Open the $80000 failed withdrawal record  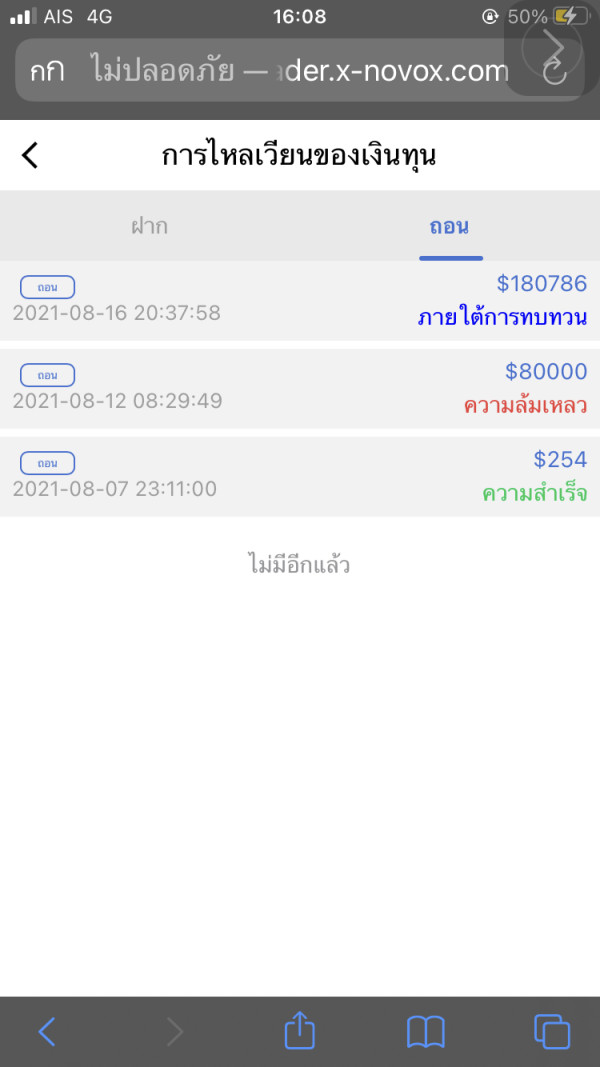[x=300, y=389]
